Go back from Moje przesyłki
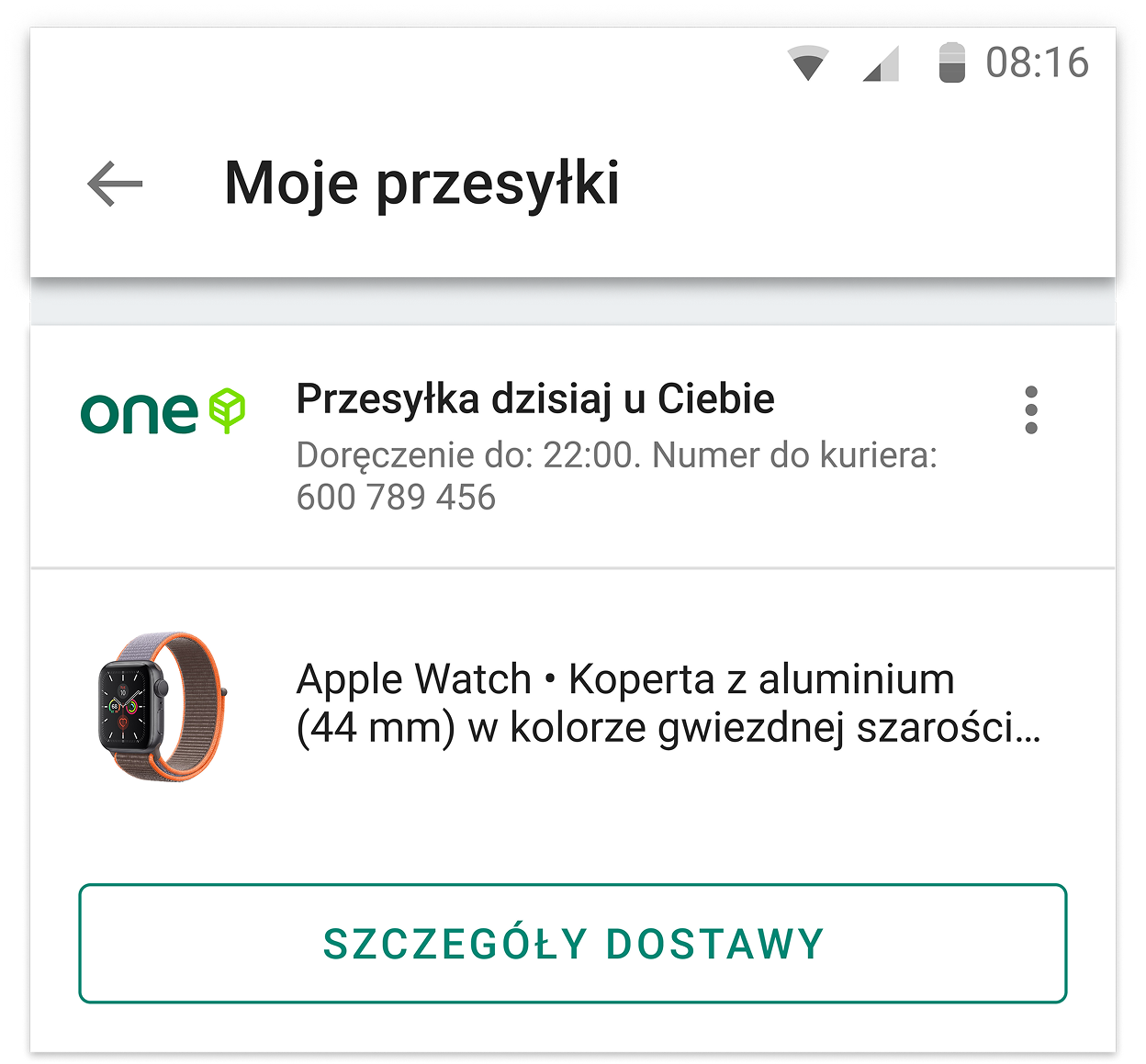 pyautogui.click(x=115, y=184)
